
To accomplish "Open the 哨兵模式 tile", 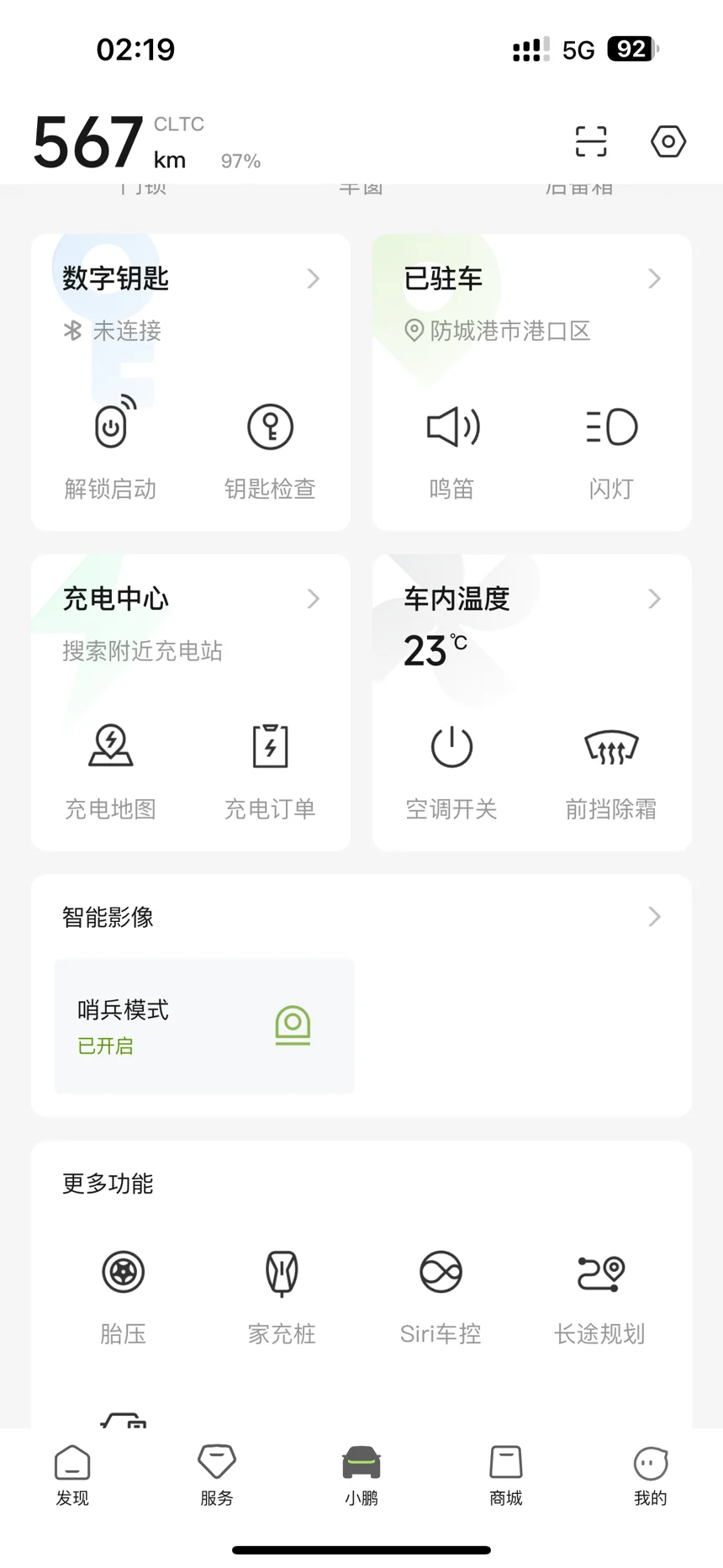I will point(204,1026).
